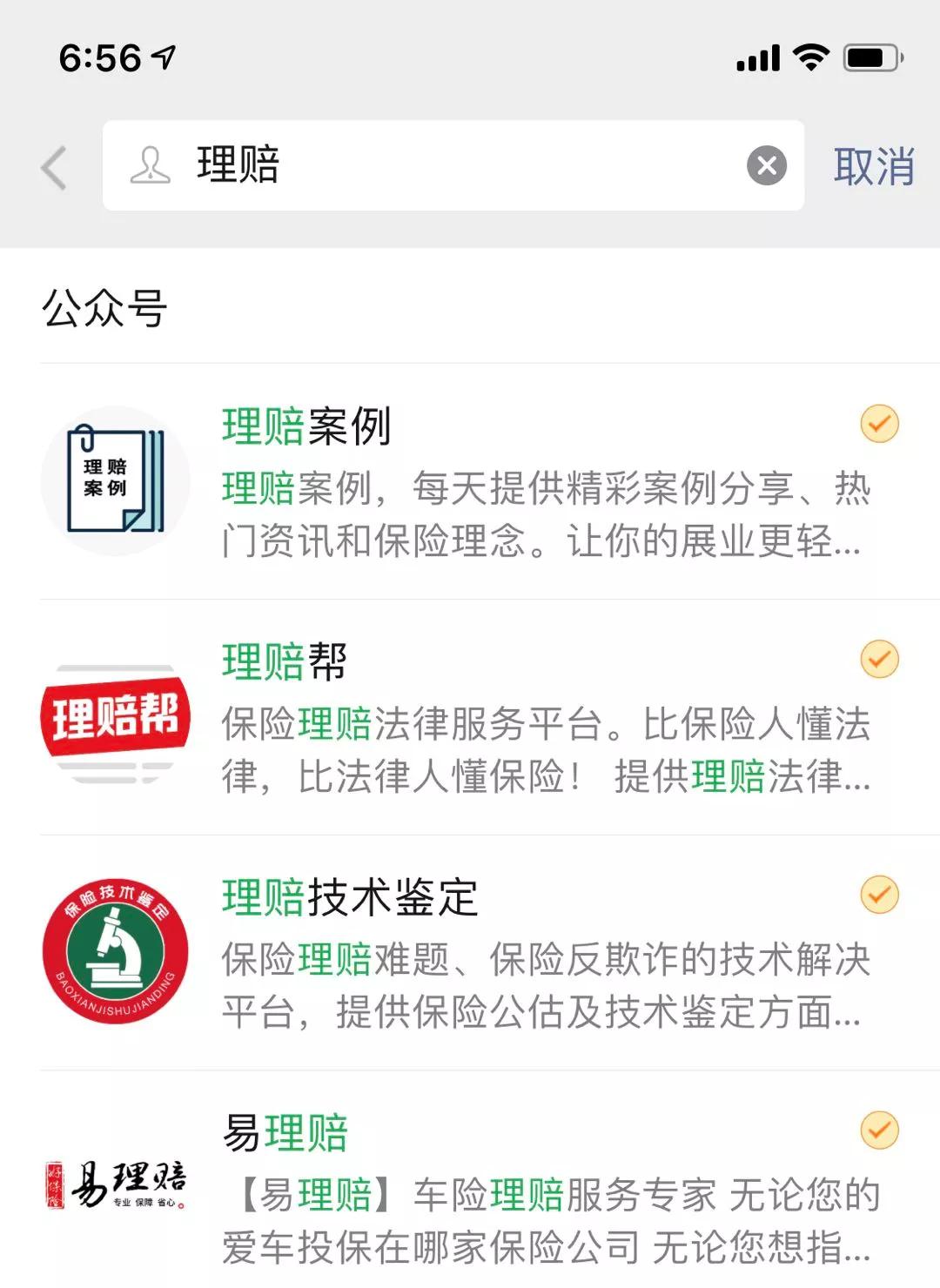Tap the 取消 cancel button
The image size is (940, 1288).
875,167
